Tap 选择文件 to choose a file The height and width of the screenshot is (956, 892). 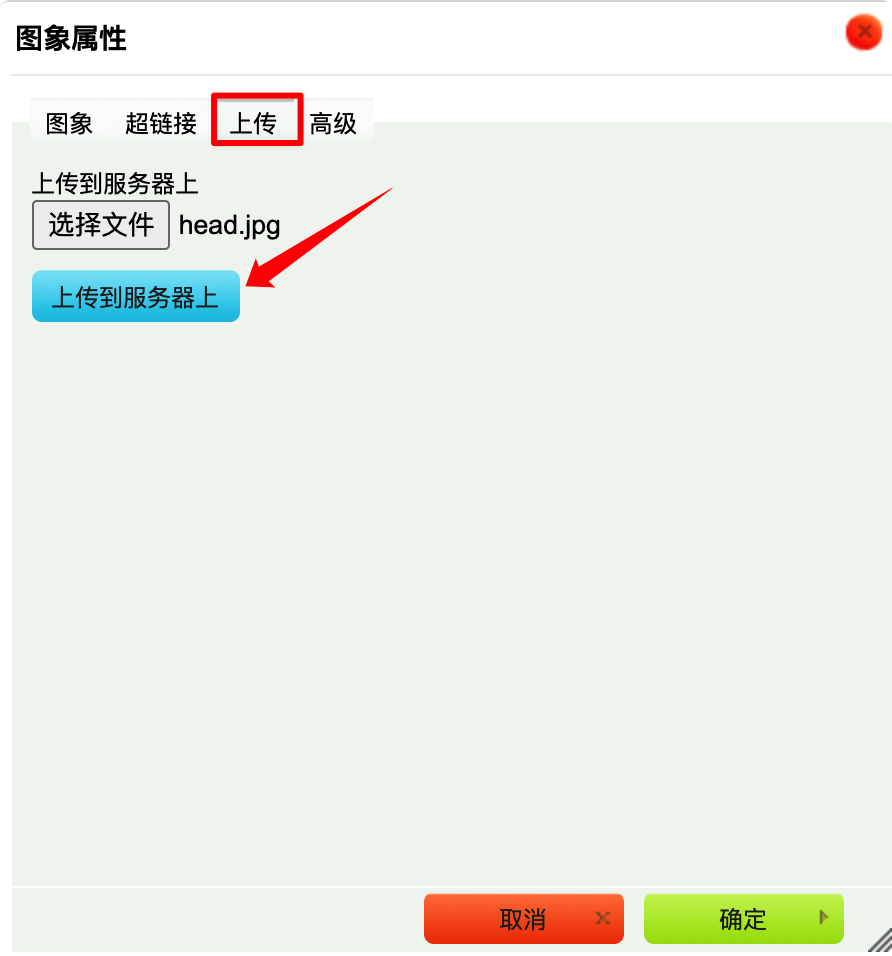(101, 225)
